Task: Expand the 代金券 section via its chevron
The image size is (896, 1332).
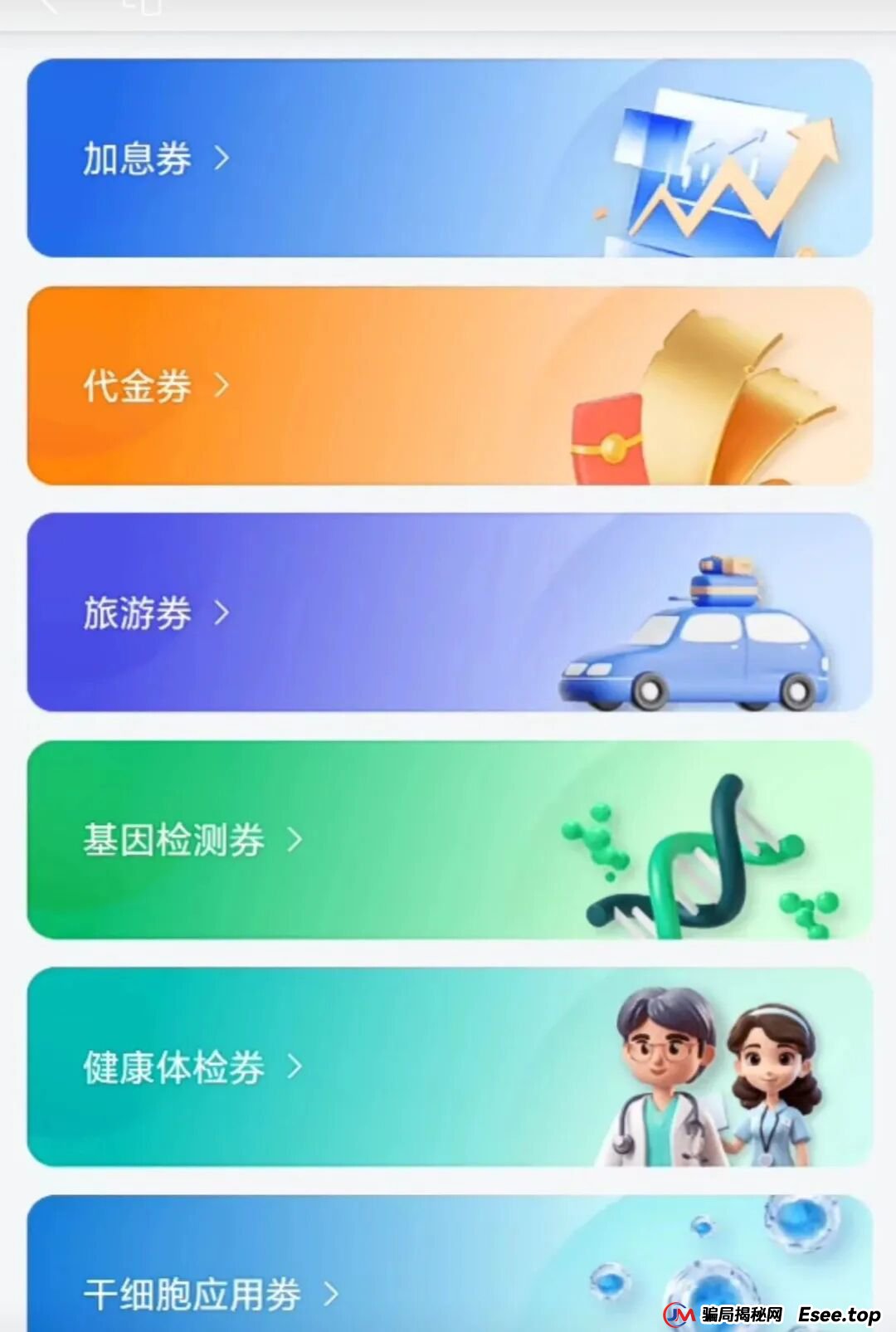Action: click(222, 384)
